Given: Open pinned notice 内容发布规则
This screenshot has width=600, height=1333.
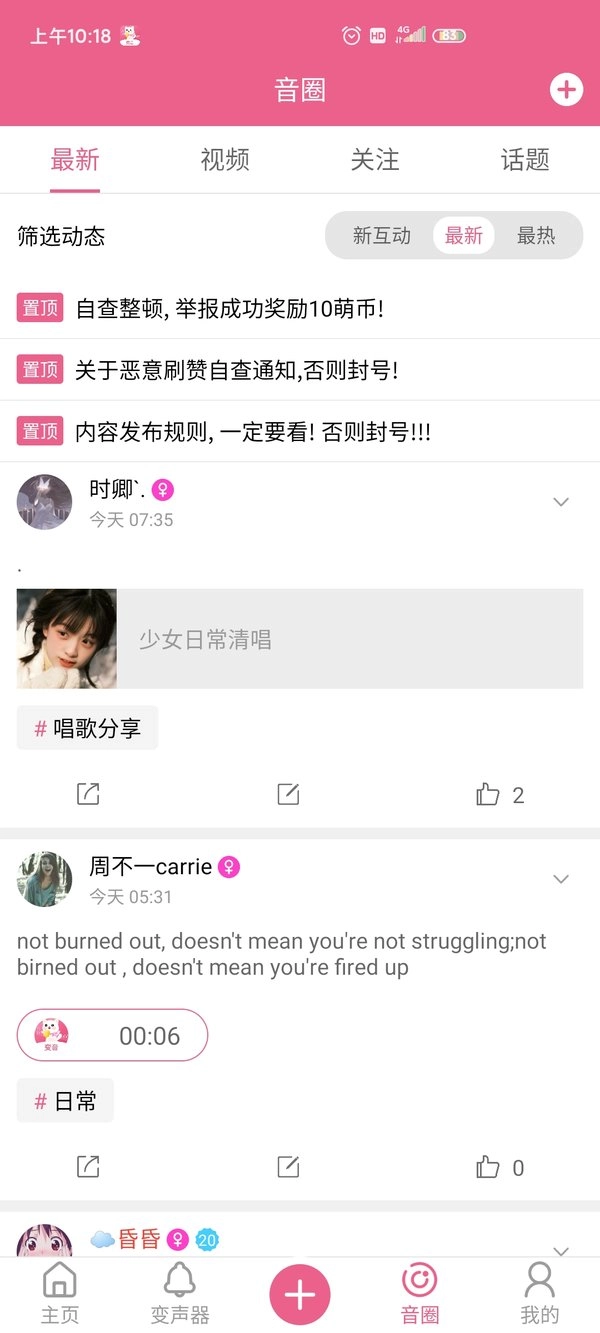Looking at the screenshot, I should coord(253,432).
